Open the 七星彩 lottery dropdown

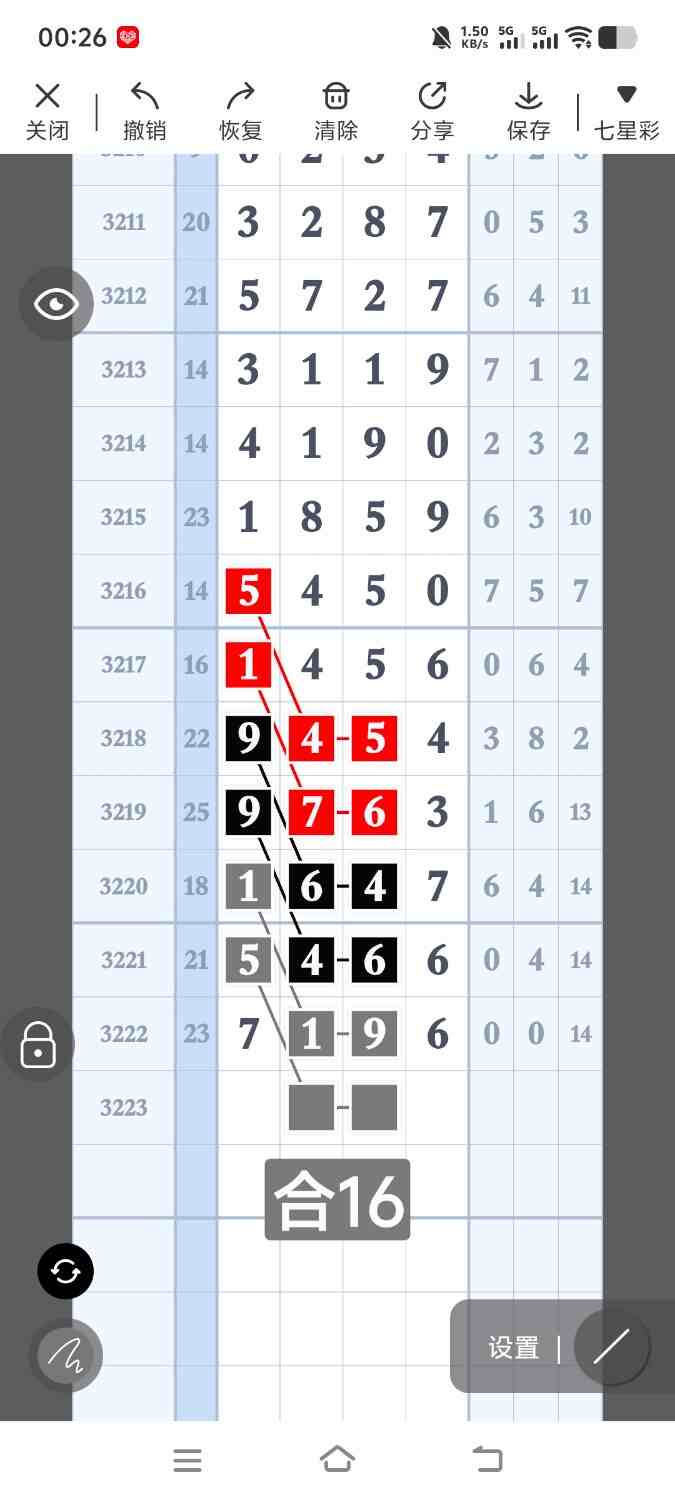pyautogui.click(x=626, y=111)
